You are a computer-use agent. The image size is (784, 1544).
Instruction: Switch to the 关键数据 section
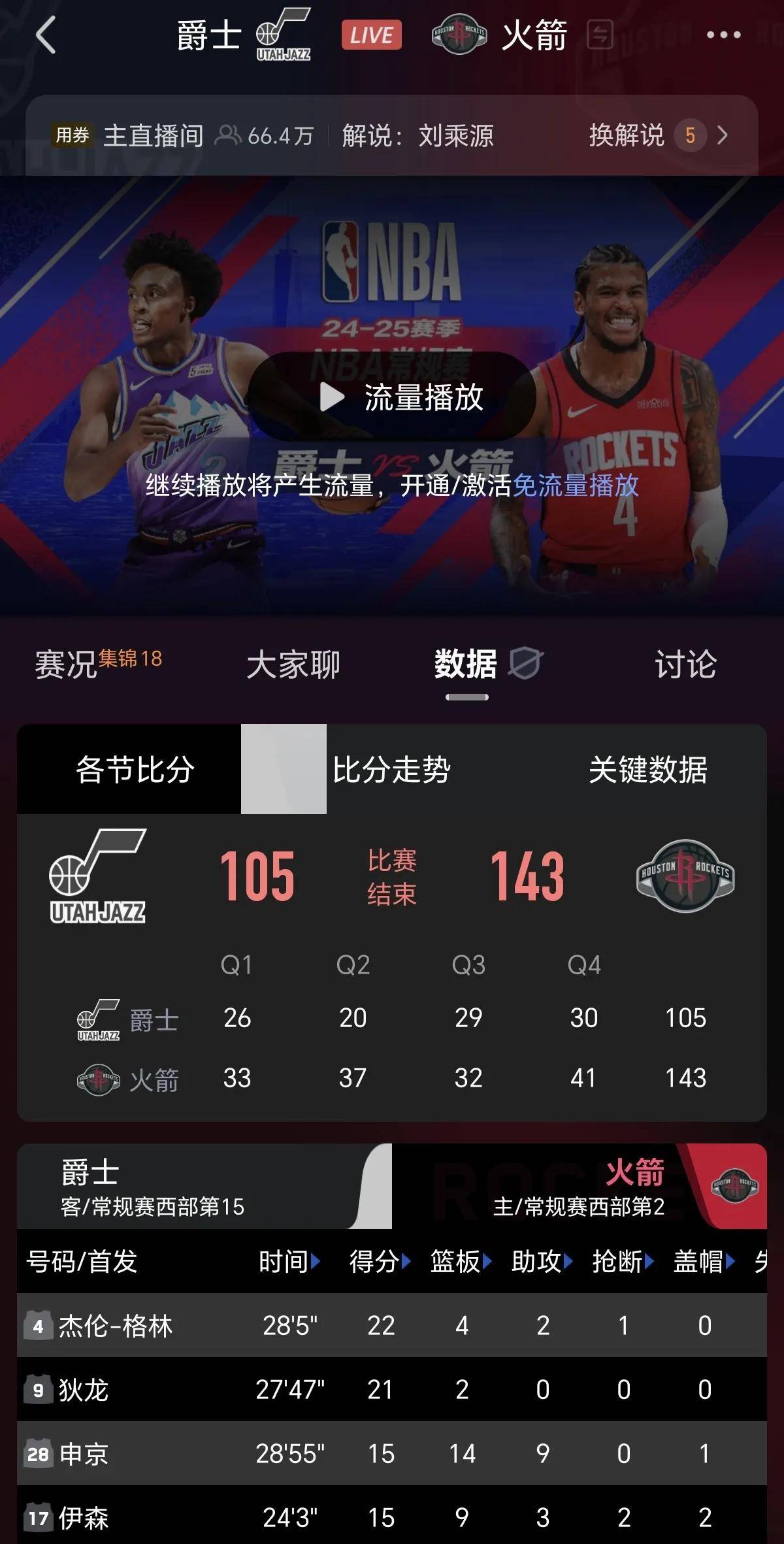[x=648, y=771]
